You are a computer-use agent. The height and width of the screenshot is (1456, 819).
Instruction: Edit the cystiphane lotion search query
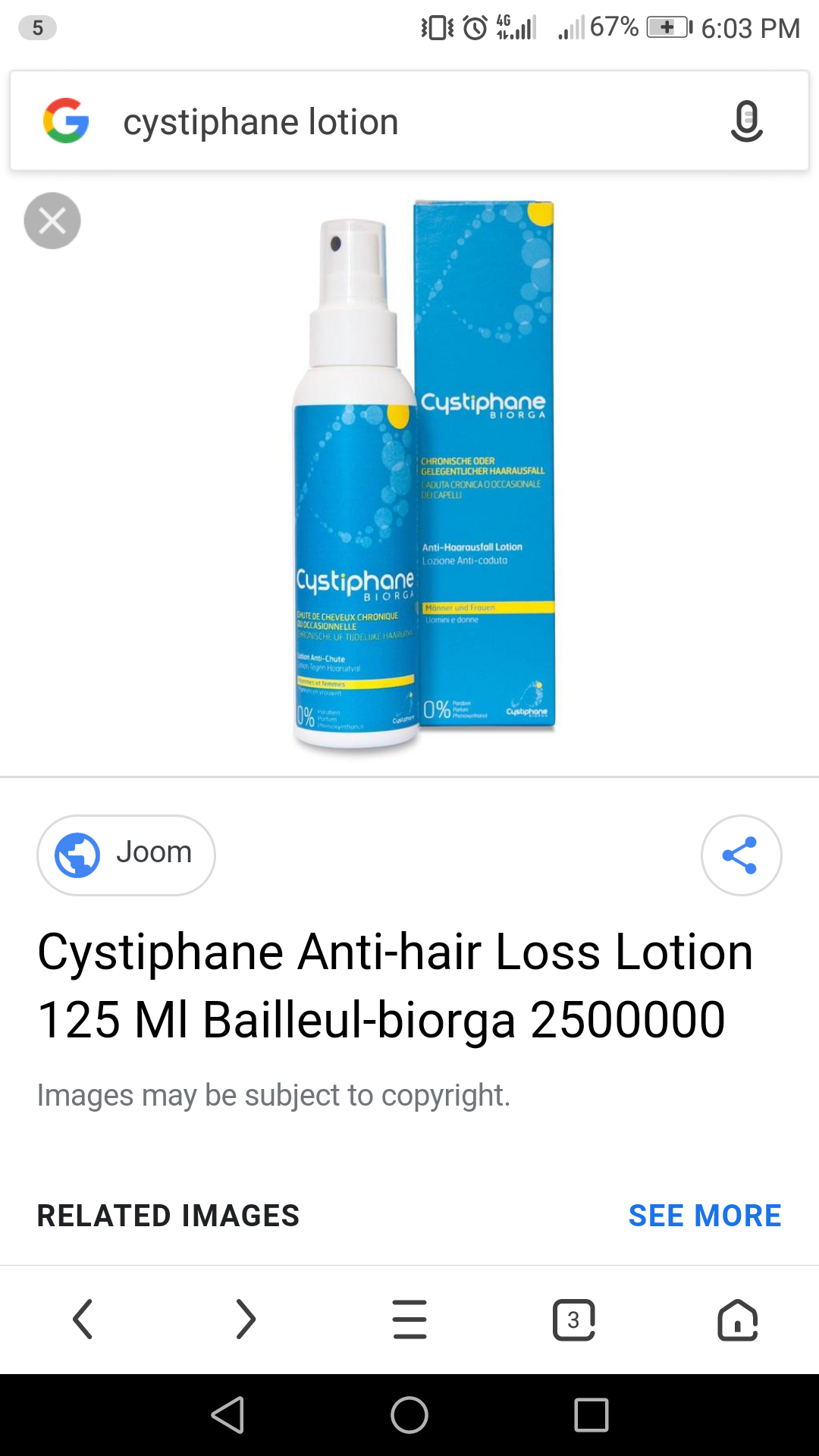click(x=261, y=122)
